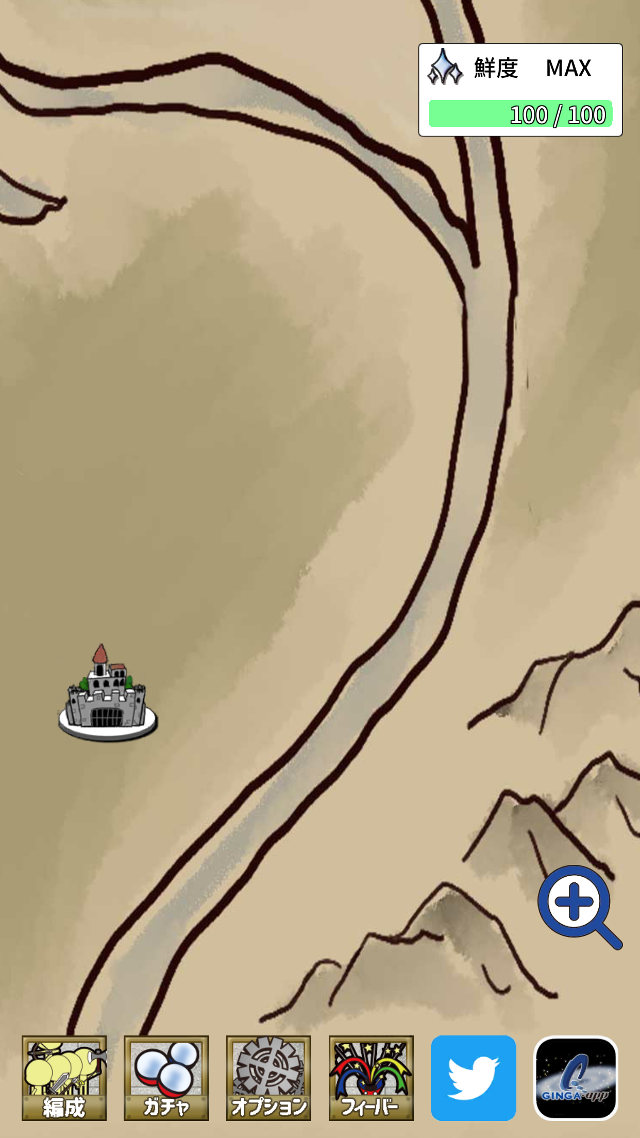Open the フィーバー fever menu
This screenshot has height=1138, width=640.
point(371,1077)
